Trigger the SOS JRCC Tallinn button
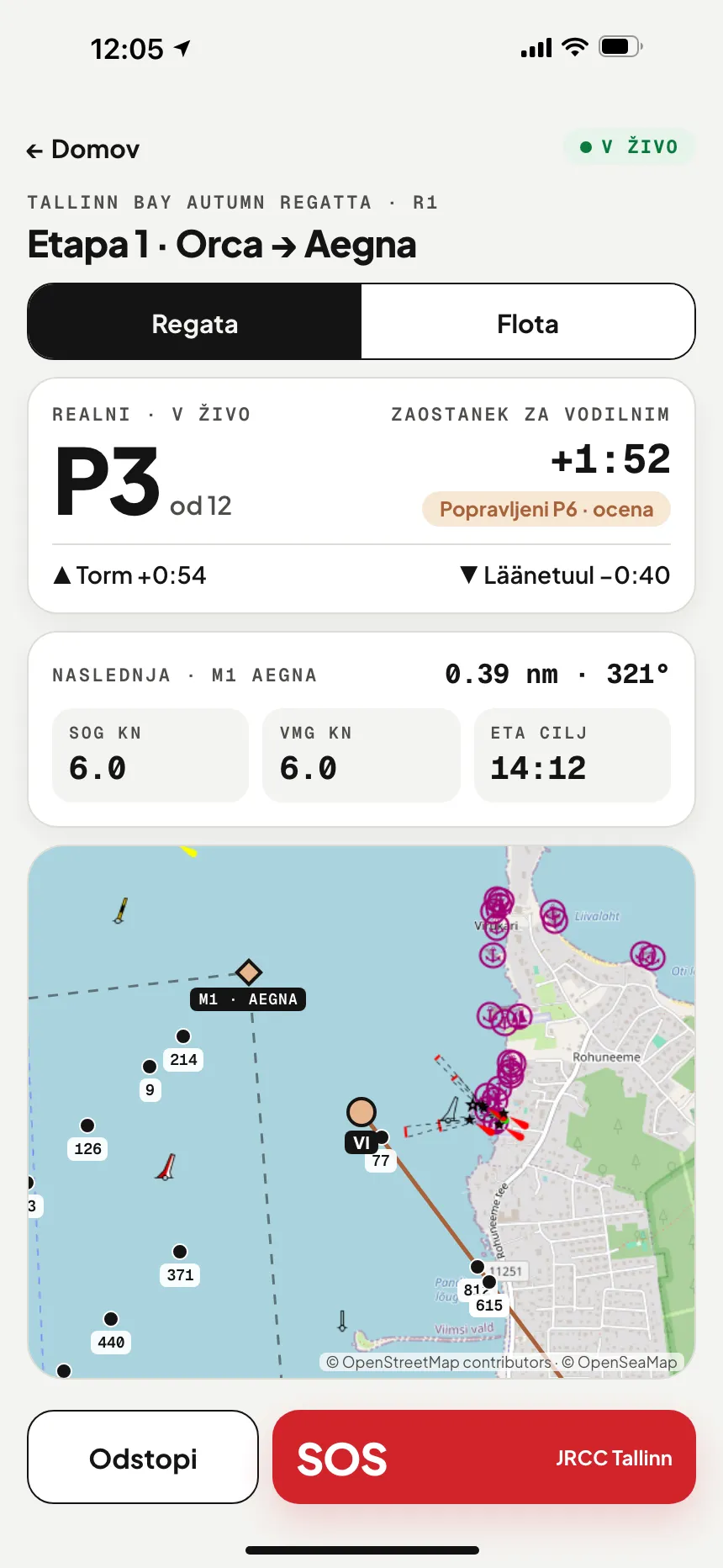The height and width of the screenshot is (1568, 723). click(x=484, y=1458)
